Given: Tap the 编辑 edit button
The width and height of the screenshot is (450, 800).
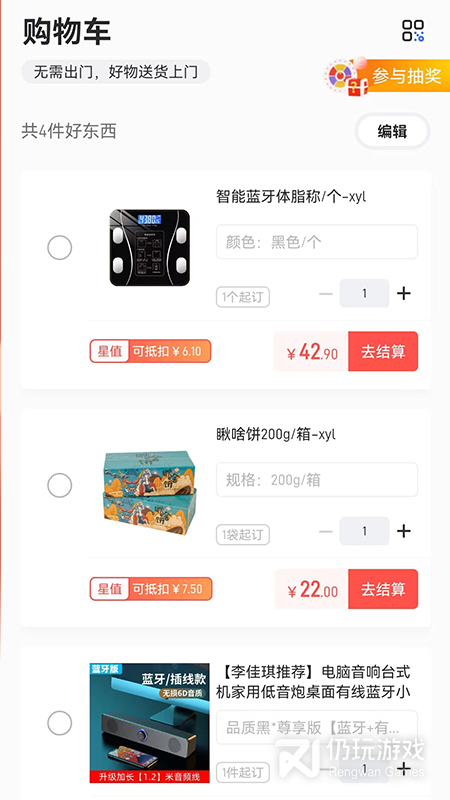Looking at the screenshot, I should tap(392, 132).
